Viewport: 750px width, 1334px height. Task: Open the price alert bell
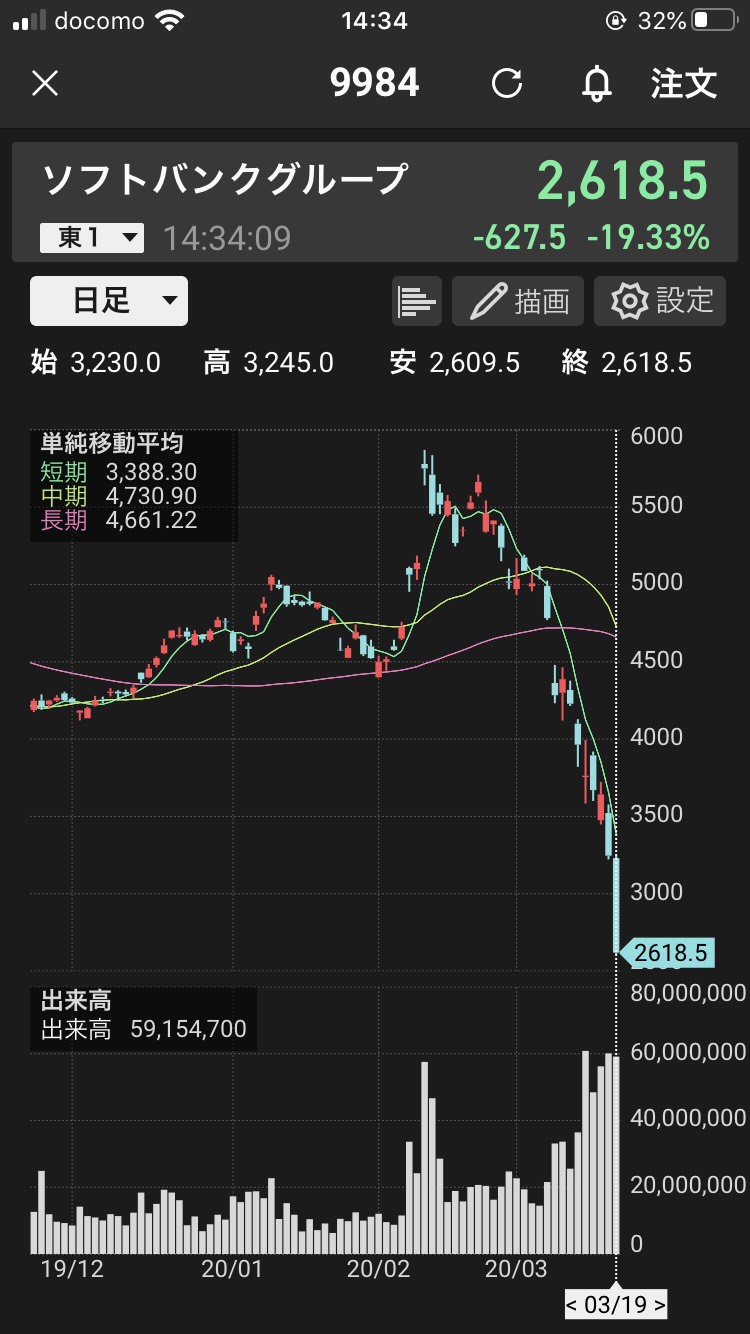(597, 84)
